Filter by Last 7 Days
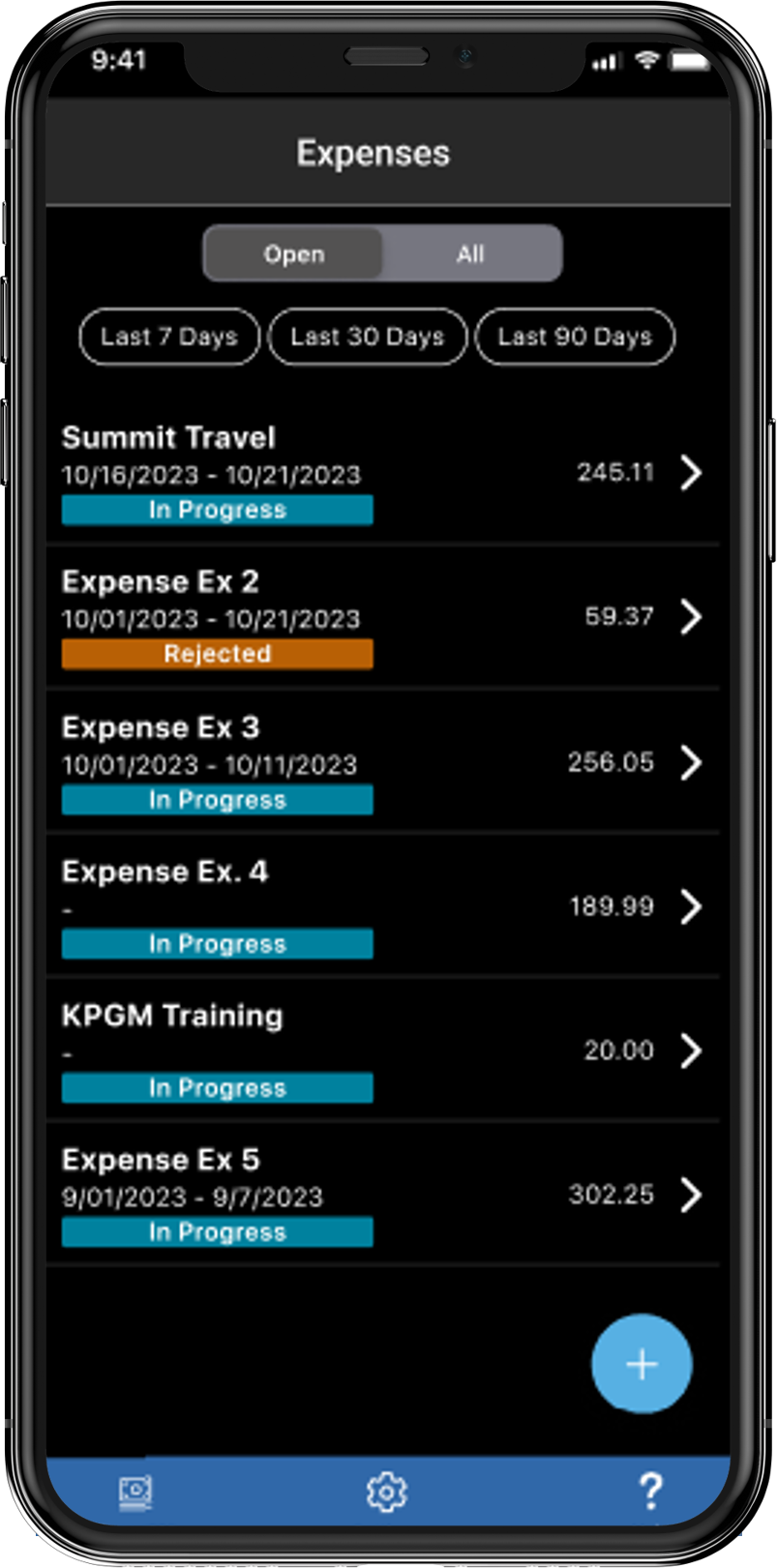Screen dimensions: 777x1568 (x=169, y=337)
